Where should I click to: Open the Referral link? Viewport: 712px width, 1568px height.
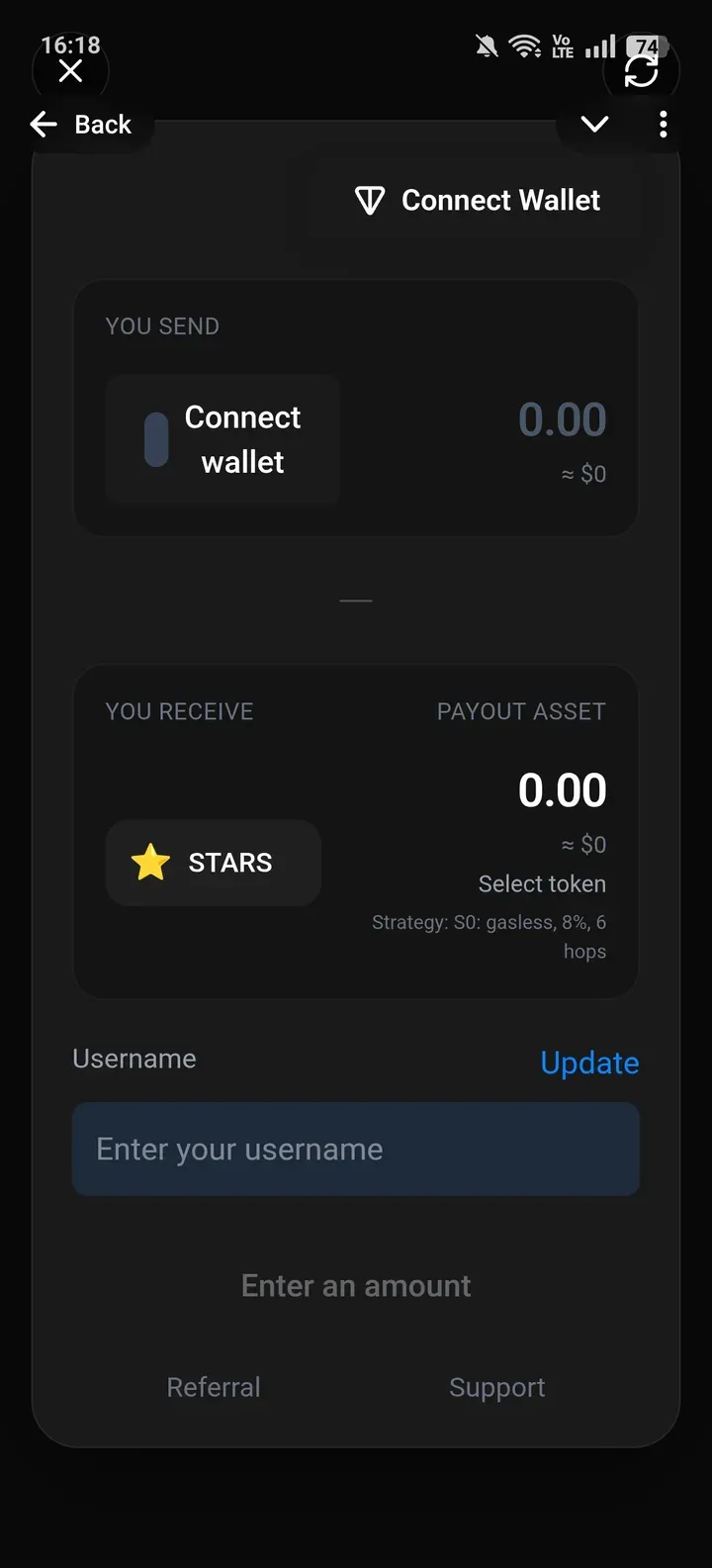[214, 1388]
